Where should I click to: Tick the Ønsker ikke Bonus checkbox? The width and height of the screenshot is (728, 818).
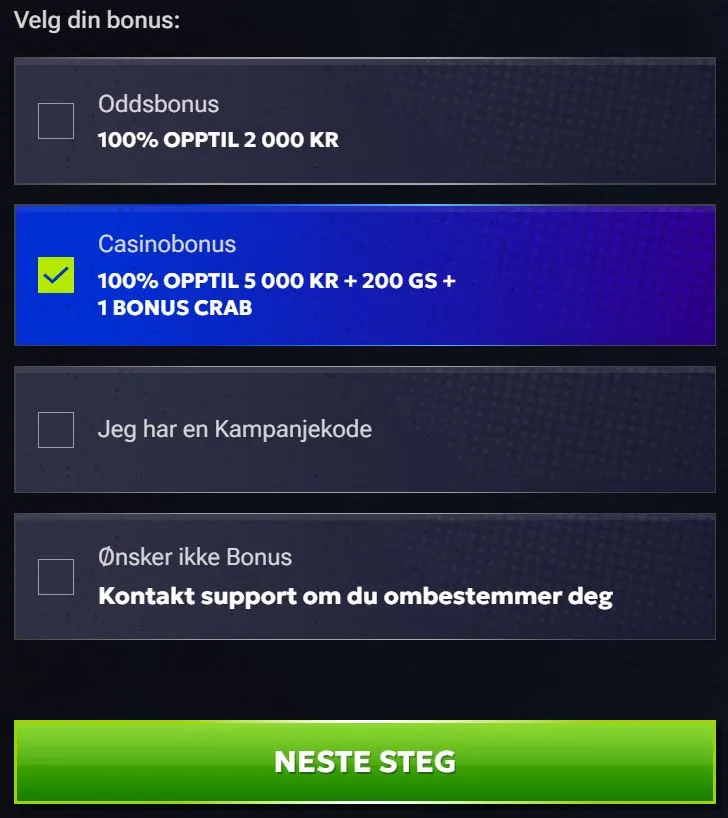[55, 577]
